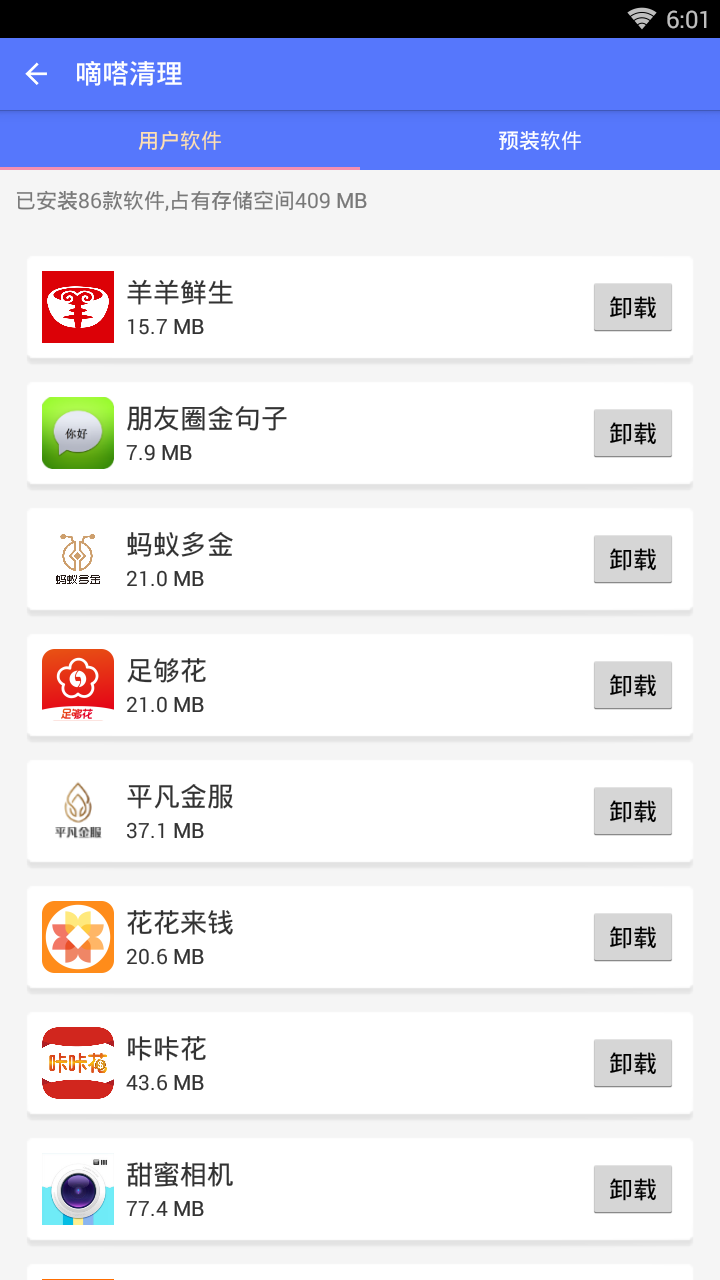Uninstall 甜蜜相机 using its 卸载 button

(x=632, y=1189)
